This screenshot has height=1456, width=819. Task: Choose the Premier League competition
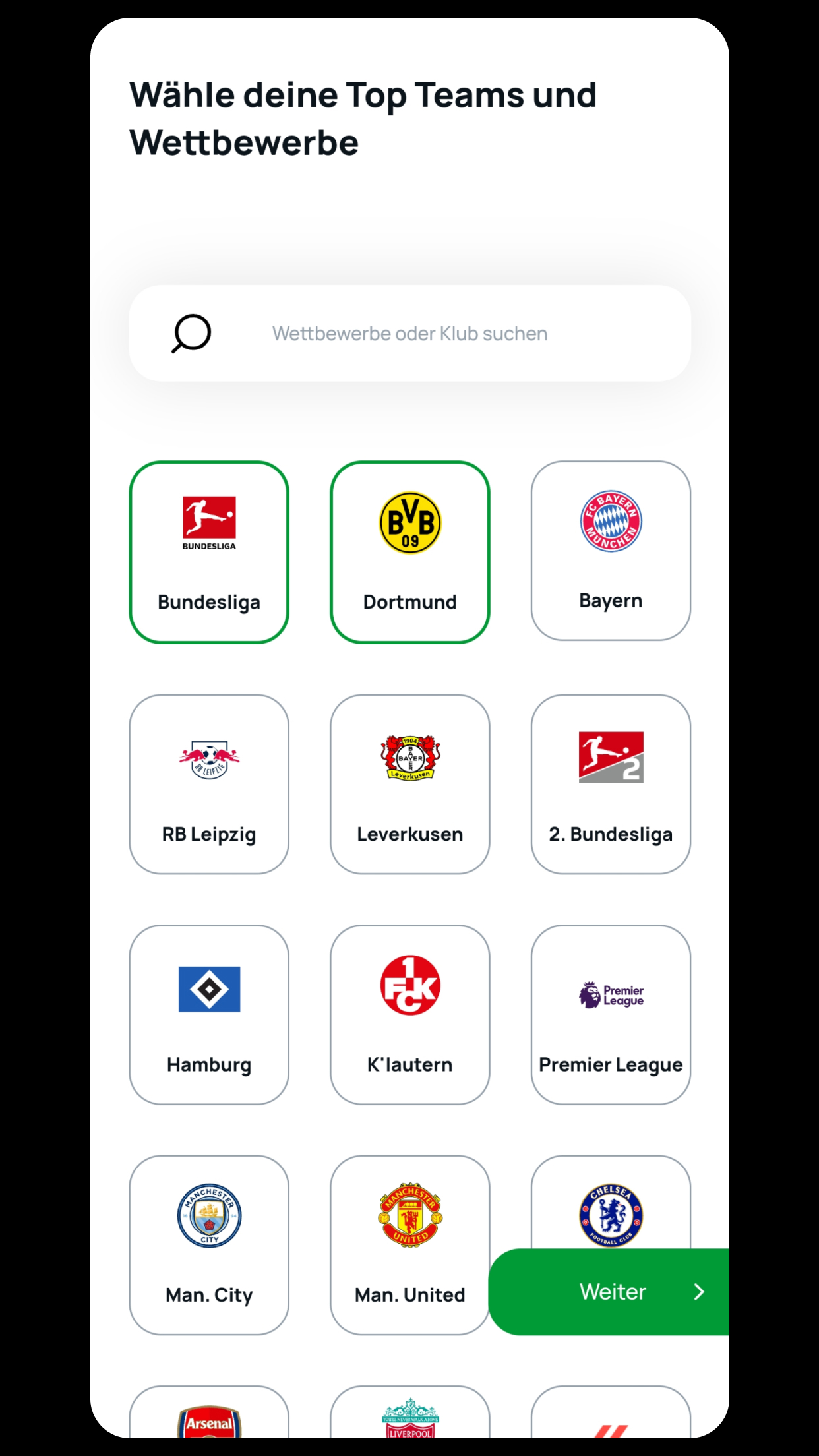coord(611,1014)
